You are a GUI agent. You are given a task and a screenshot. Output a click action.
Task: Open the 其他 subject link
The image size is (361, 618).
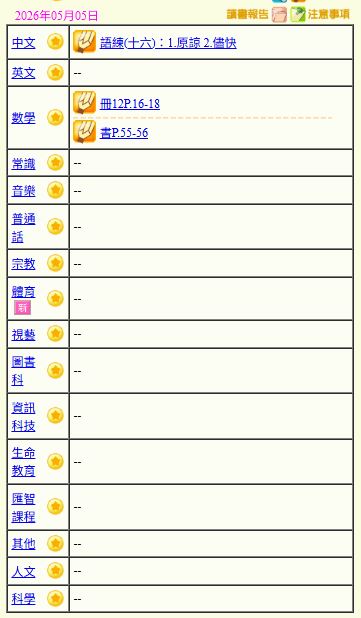23,544
